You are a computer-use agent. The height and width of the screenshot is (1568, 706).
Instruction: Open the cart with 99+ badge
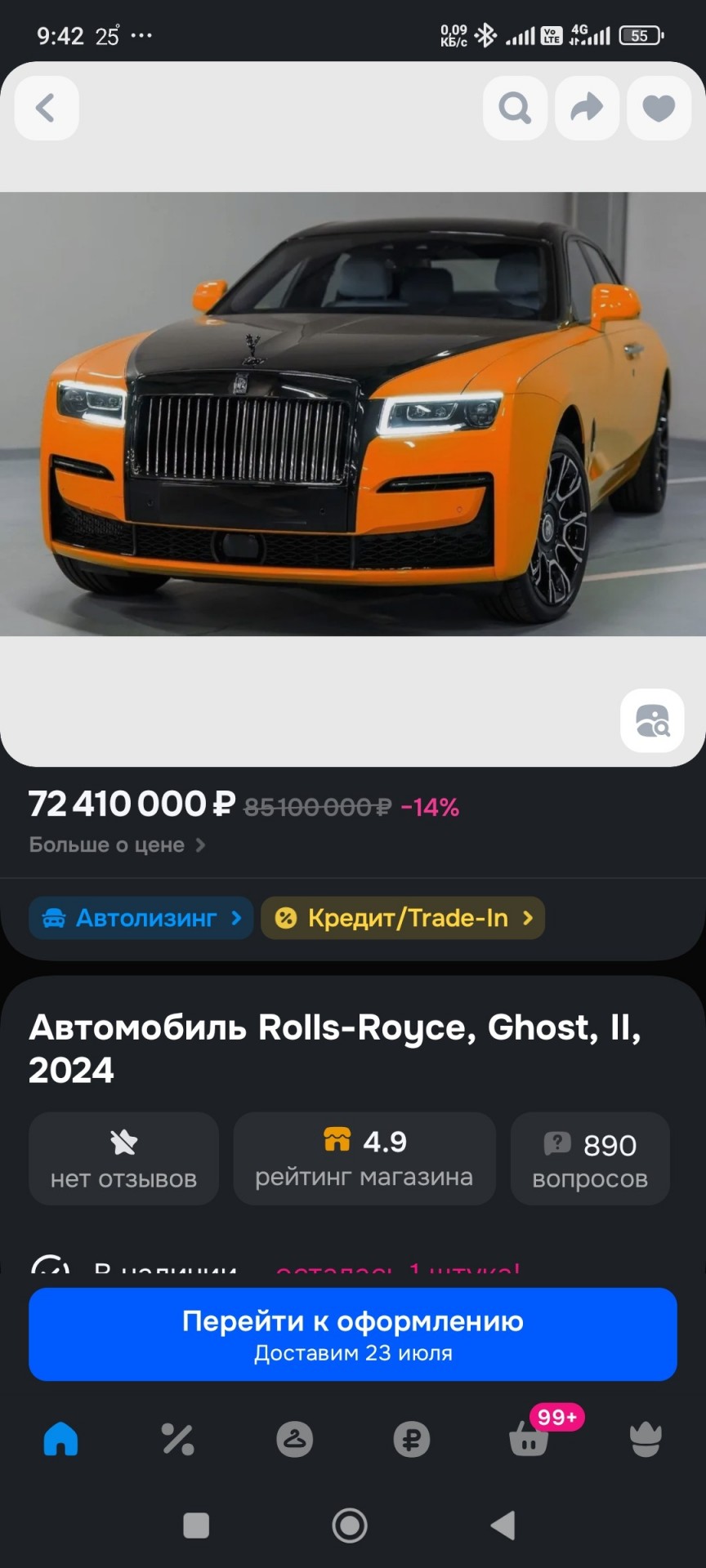coord(529,1439)
